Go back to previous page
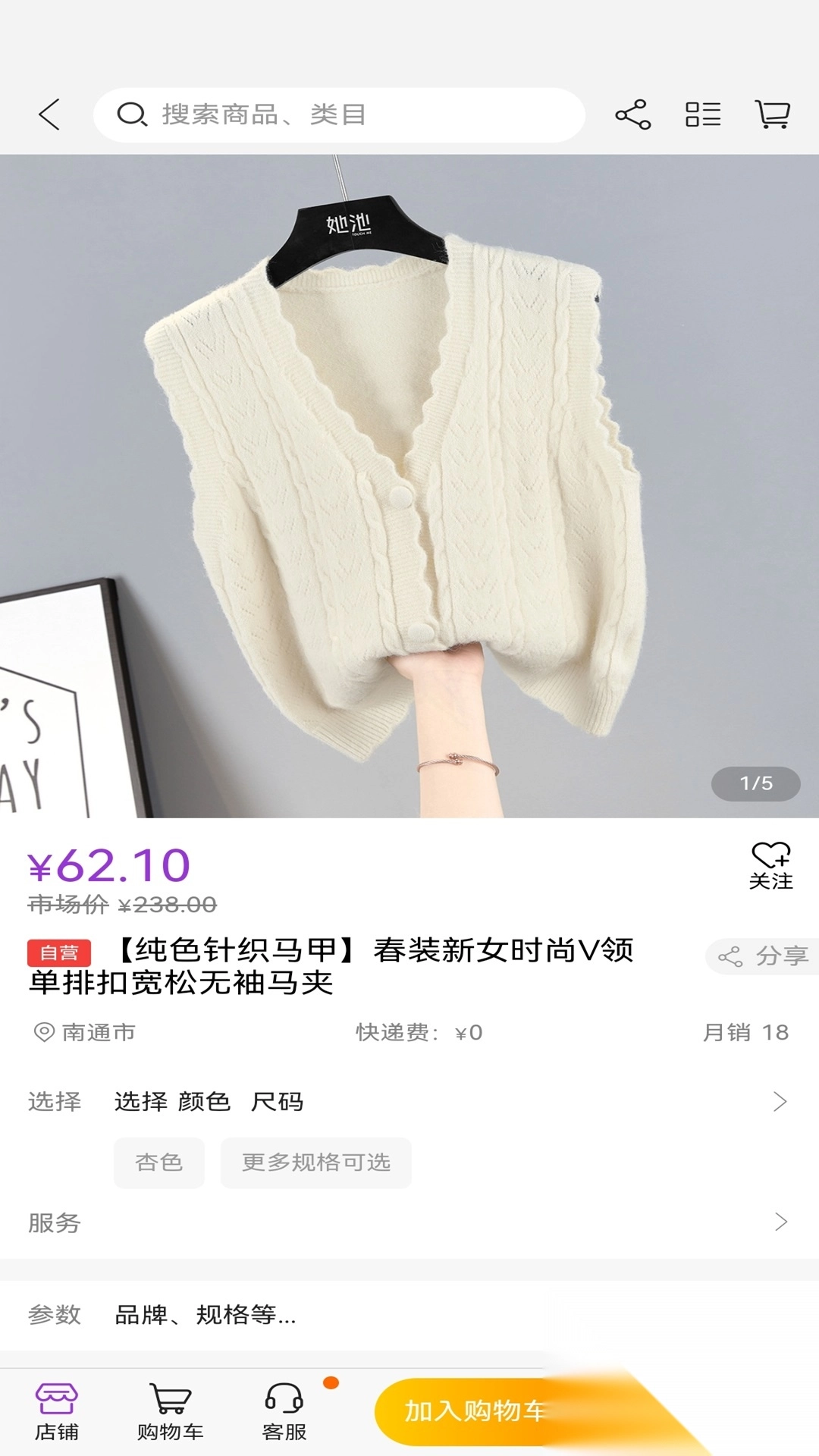This screenshot has width=819, height=1456. pyautogui.click(x=49, y=115)
